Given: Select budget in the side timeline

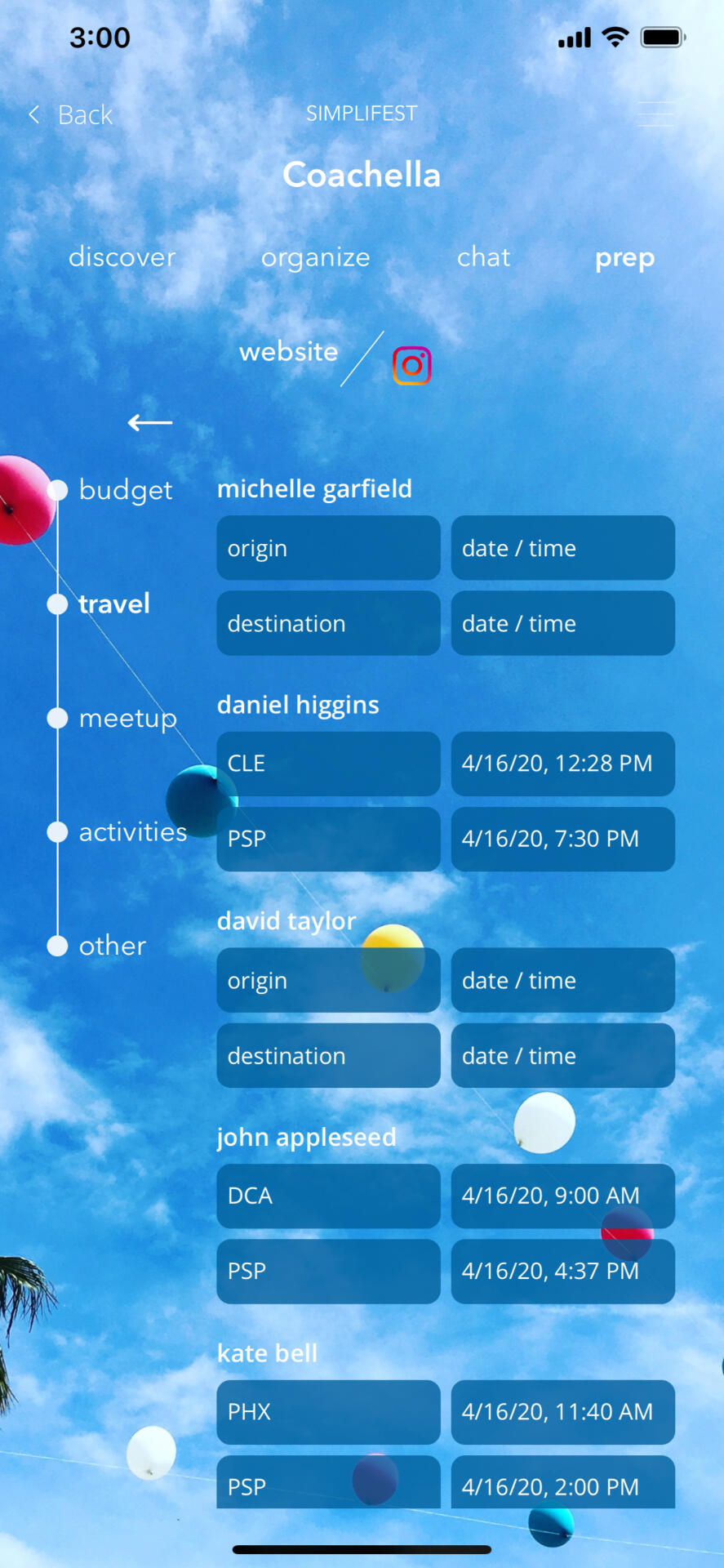Looking at the screenshot, I should (x=125, y=490).
